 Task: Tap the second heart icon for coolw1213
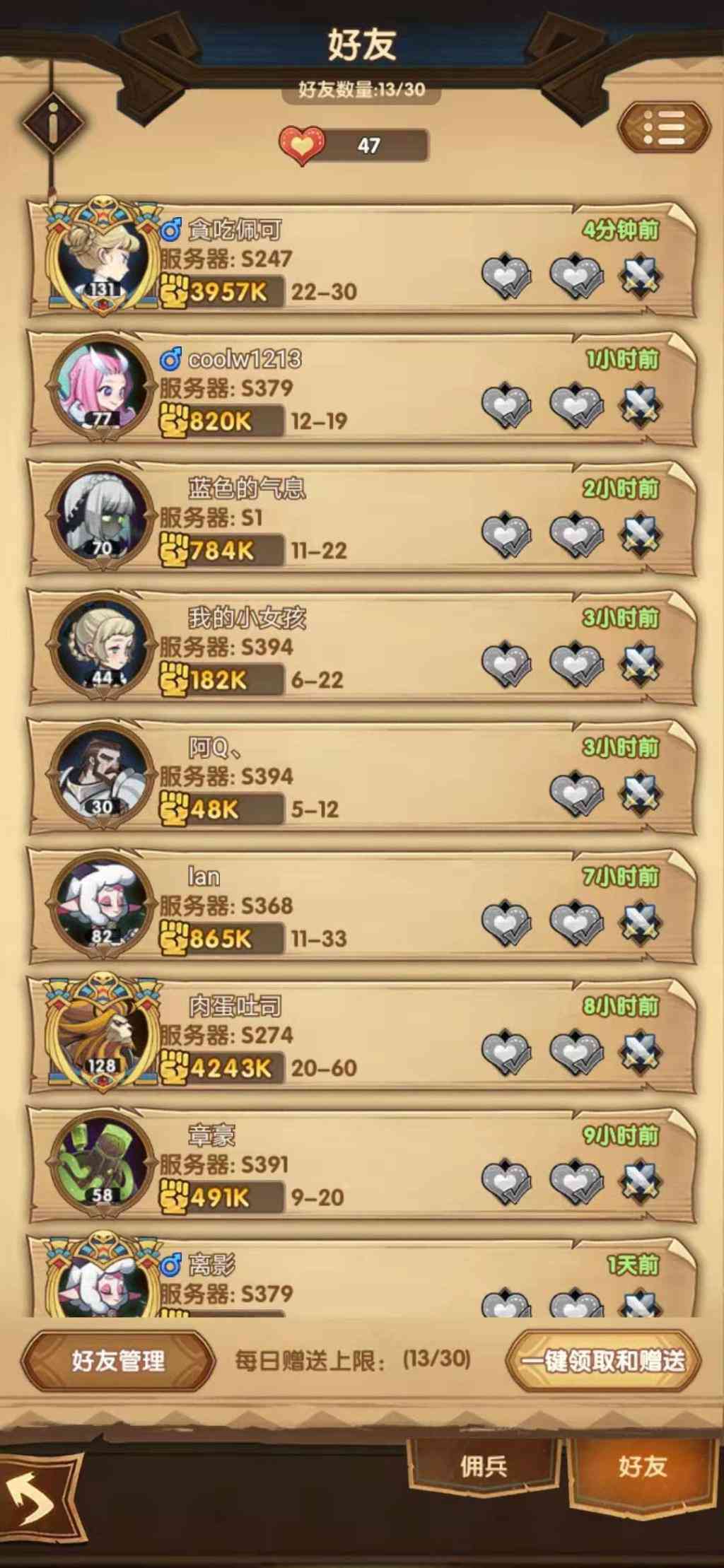click(576, 406)
